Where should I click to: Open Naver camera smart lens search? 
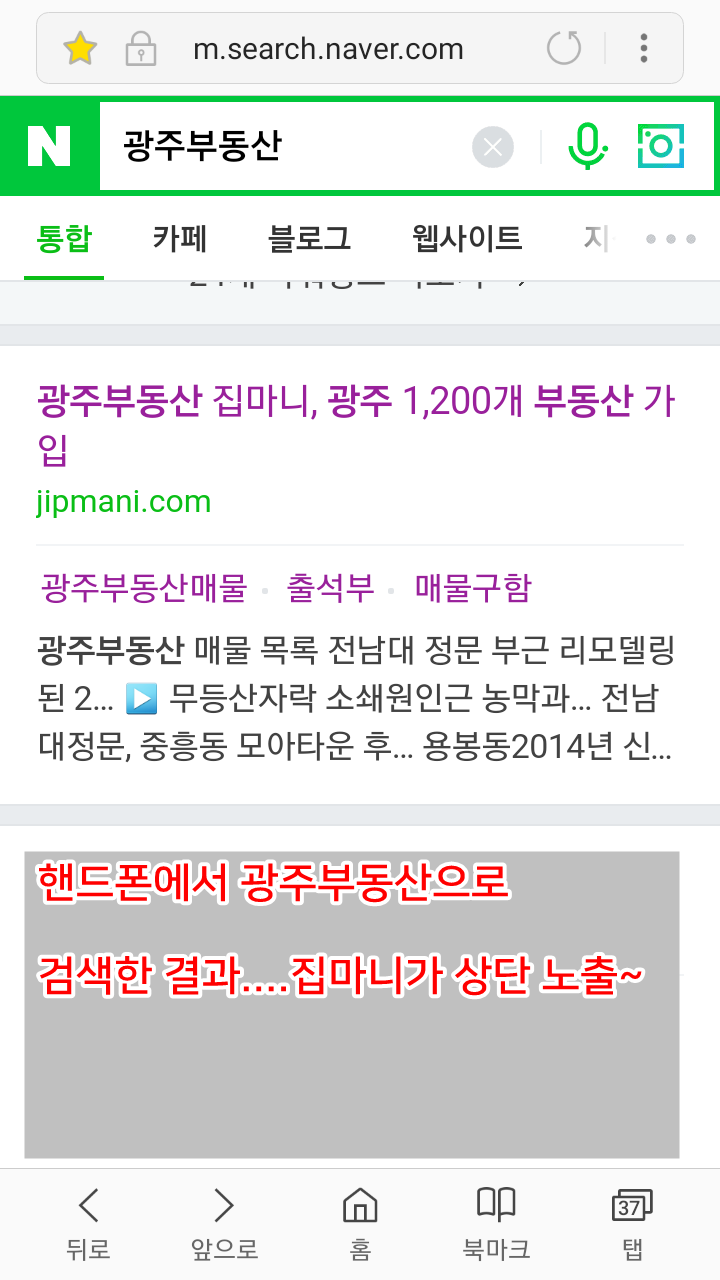coord(661,147)
